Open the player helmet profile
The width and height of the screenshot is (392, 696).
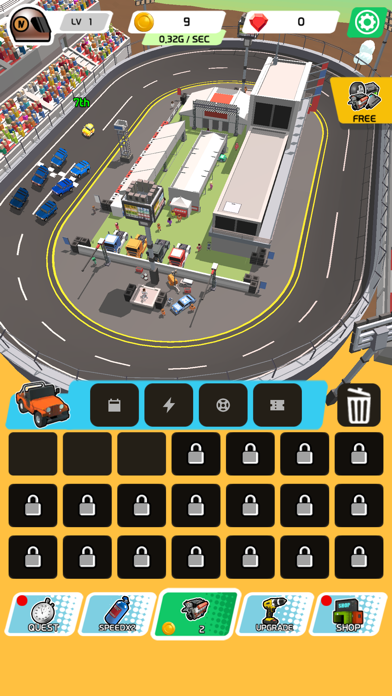coord(30,24)
